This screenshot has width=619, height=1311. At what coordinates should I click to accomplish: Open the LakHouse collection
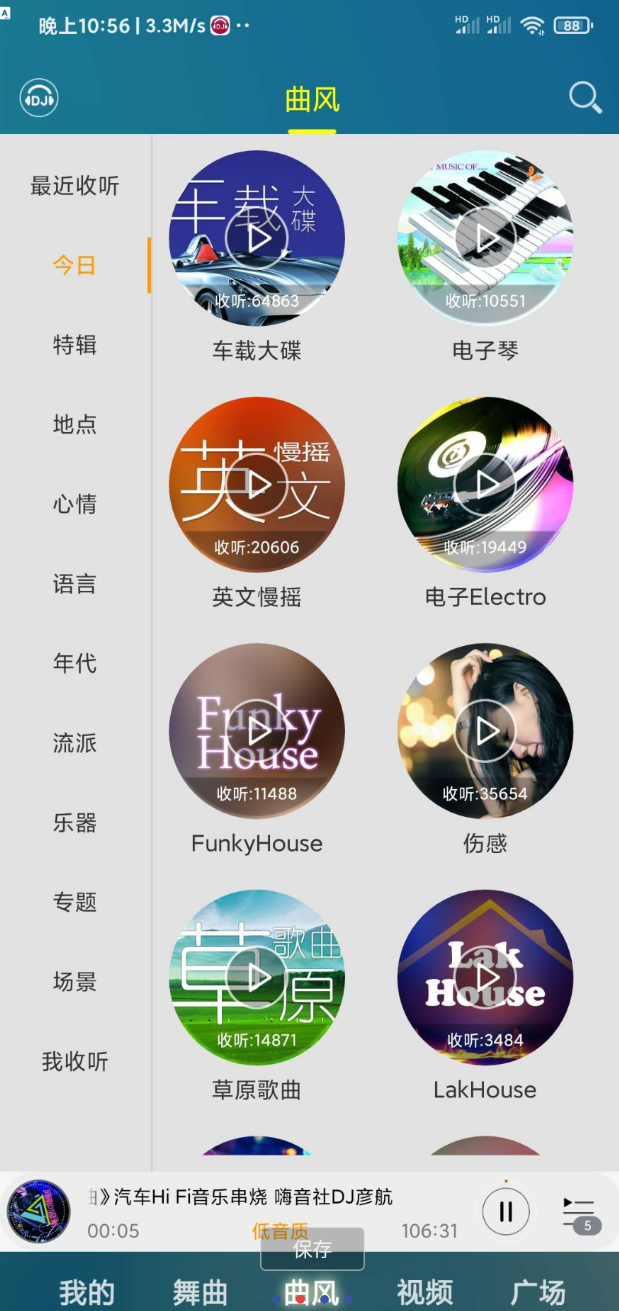485,977
